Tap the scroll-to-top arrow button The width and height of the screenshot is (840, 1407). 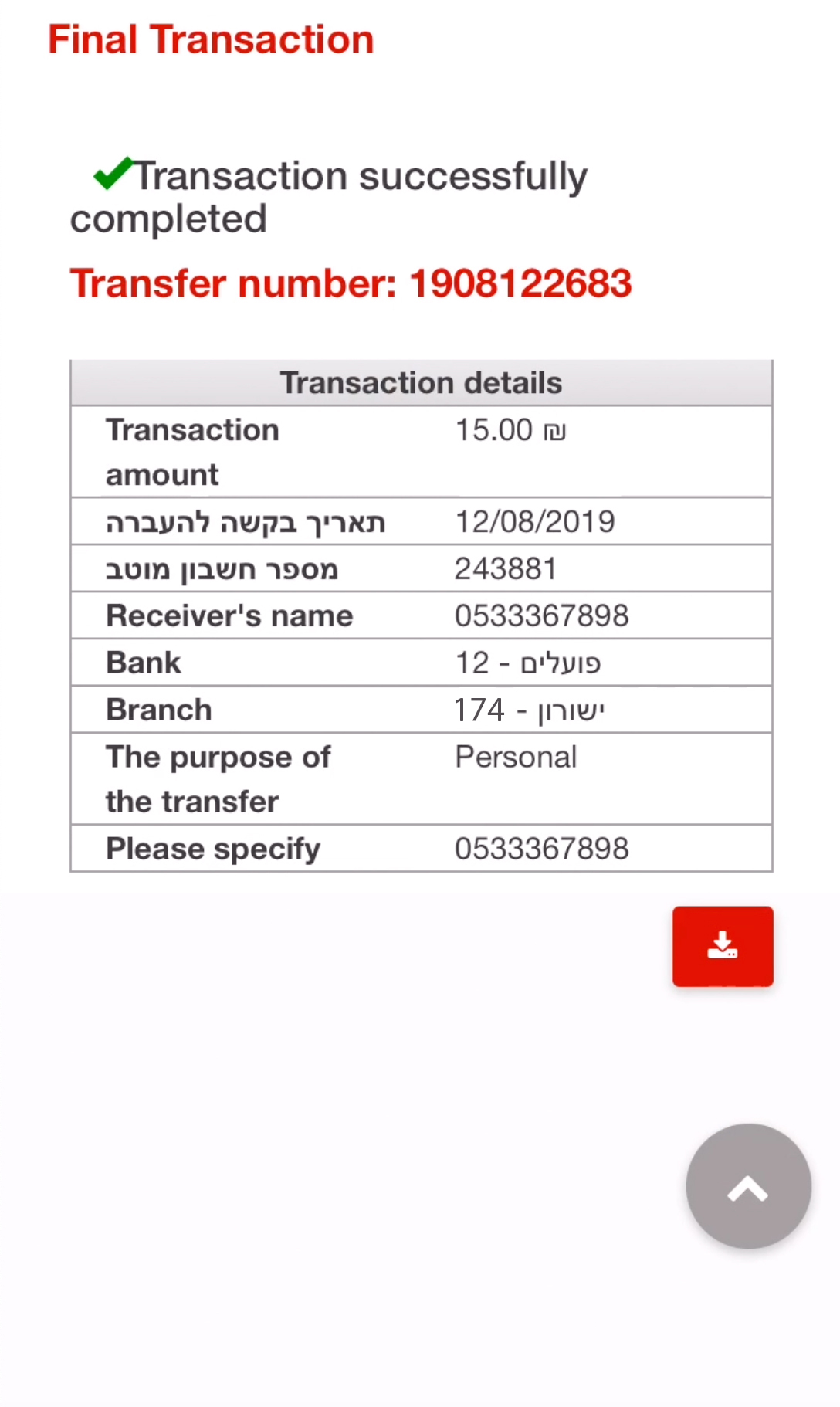tap(747, 1186)
